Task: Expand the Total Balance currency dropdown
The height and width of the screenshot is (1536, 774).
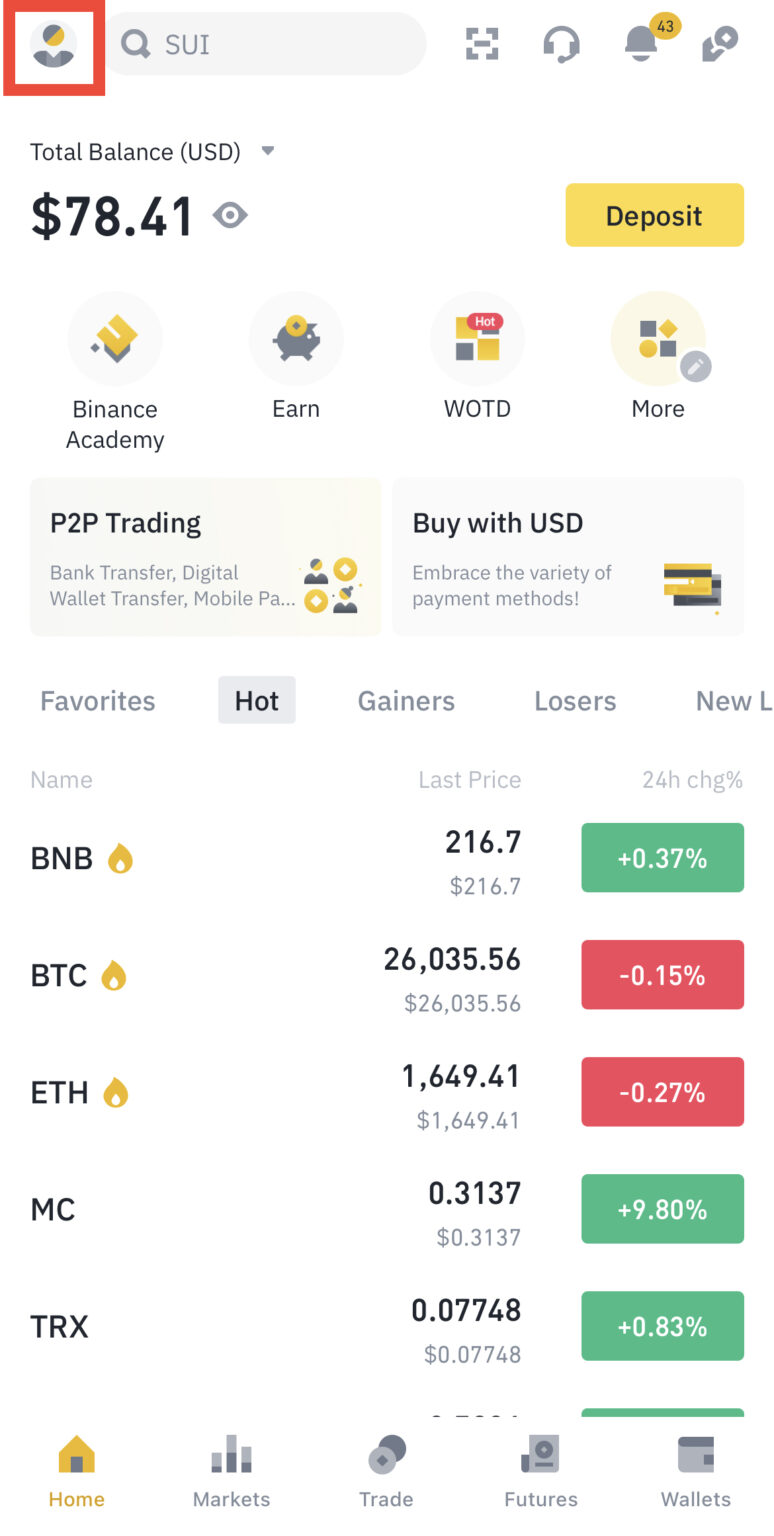Action: [268, 151]
